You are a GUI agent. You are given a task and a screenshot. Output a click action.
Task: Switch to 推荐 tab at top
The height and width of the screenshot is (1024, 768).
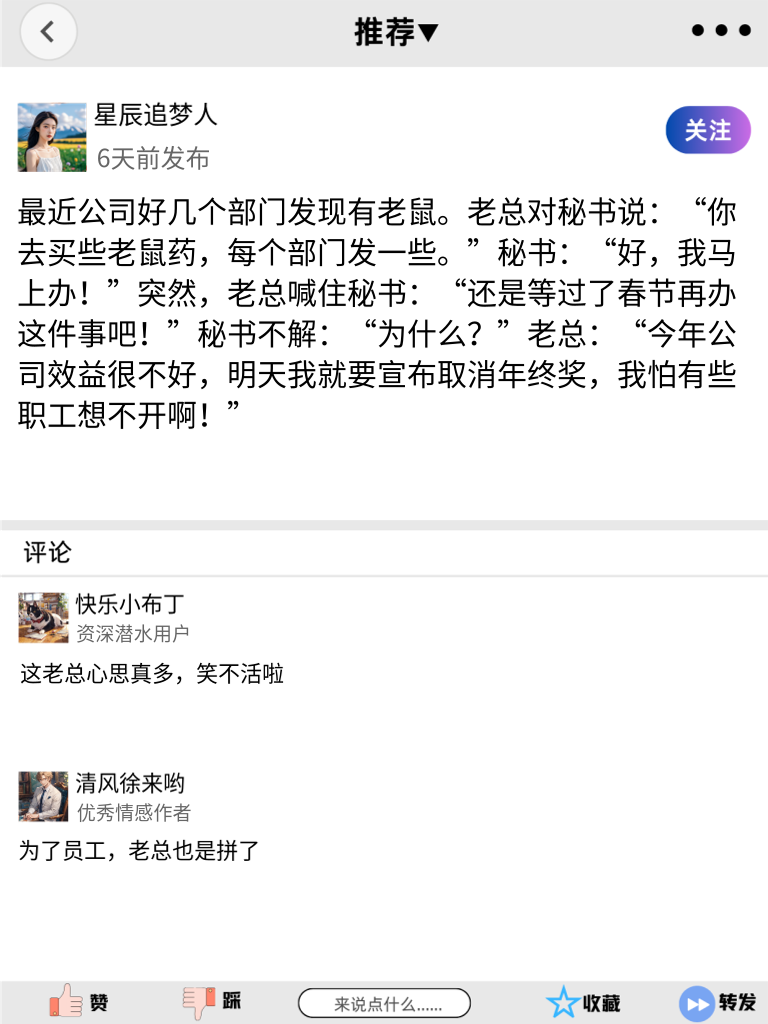(x=385, y=31)
